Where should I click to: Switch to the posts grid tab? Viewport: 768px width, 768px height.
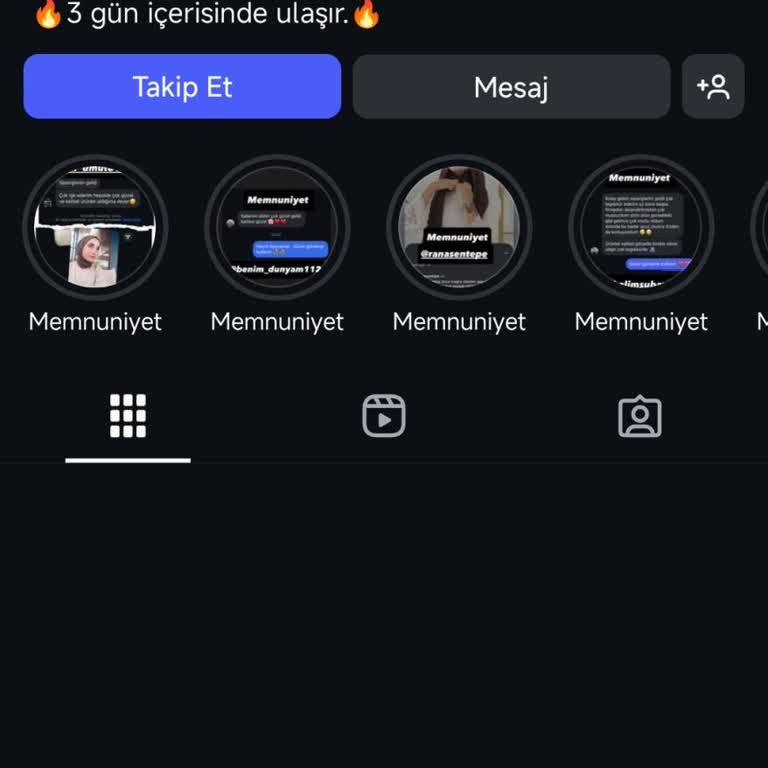[128, 416]
